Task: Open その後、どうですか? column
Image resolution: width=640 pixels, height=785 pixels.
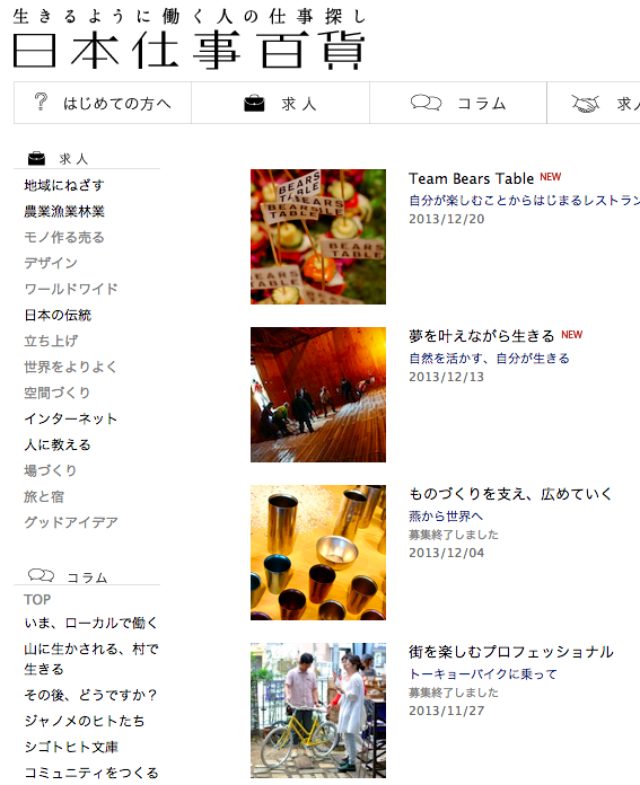Action: pyautogui.click(x=91, y=695)
